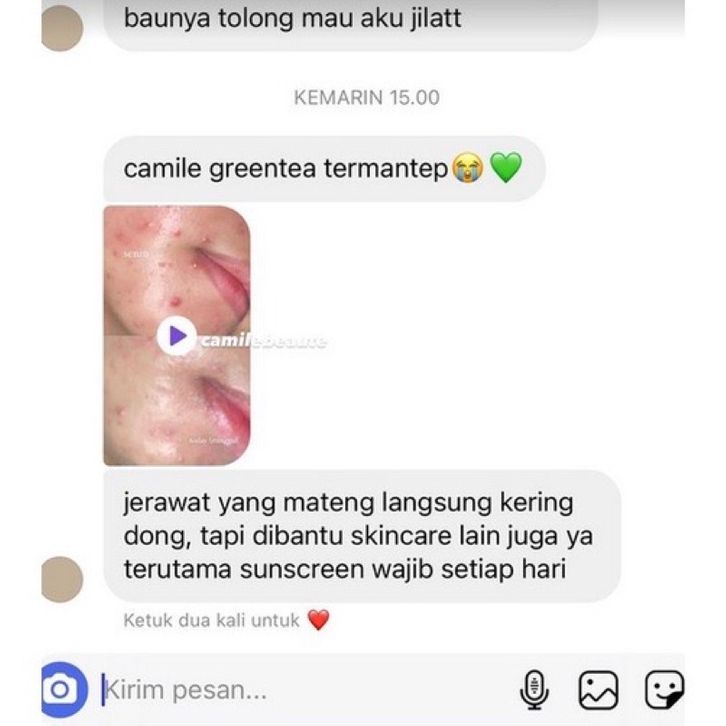Screen dimensions: 726x726
Task: Open the camera from the message bar
Action: coord(62,689)
